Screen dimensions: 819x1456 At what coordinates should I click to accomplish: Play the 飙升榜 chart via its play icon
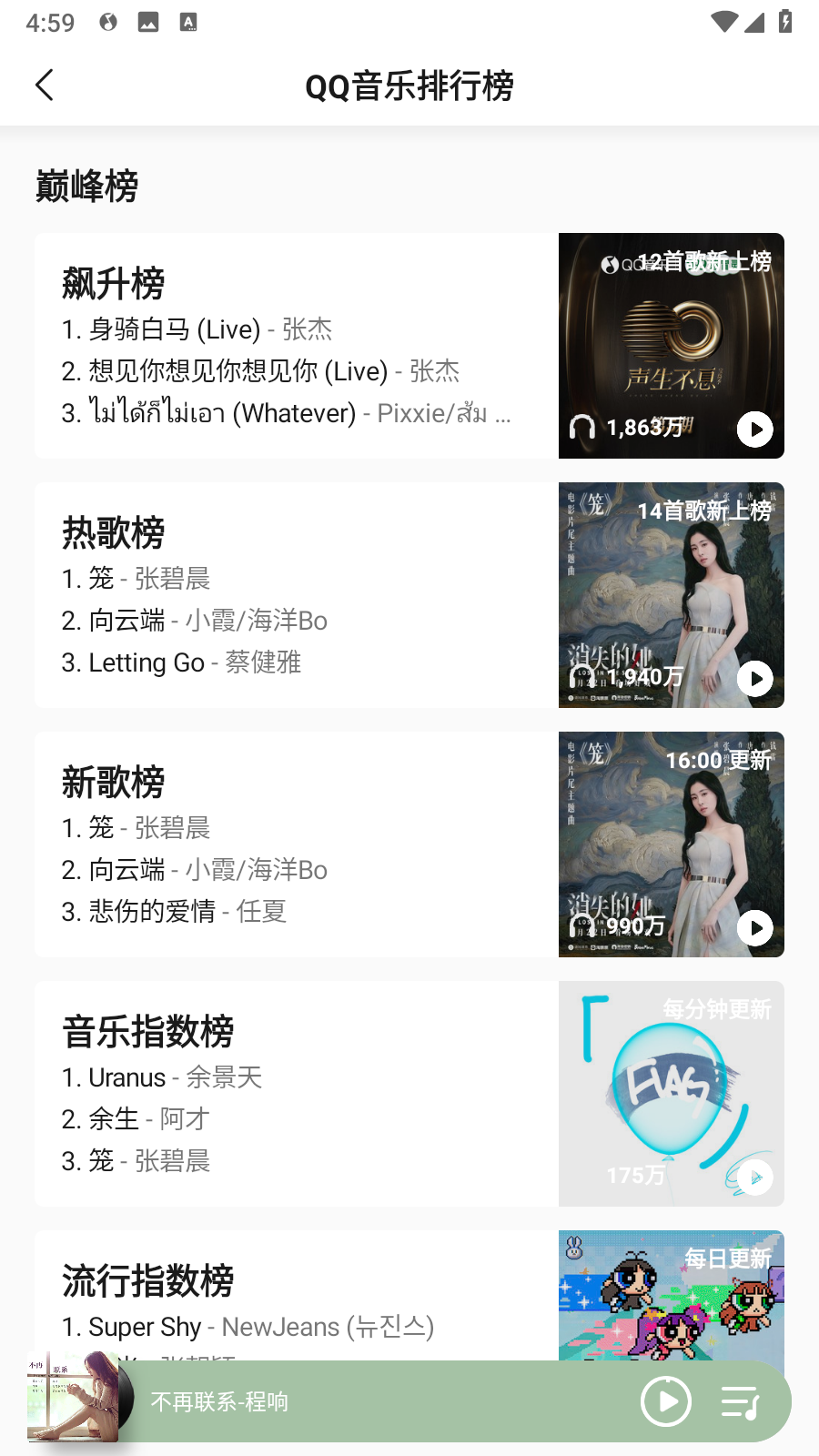pos(754,430)
